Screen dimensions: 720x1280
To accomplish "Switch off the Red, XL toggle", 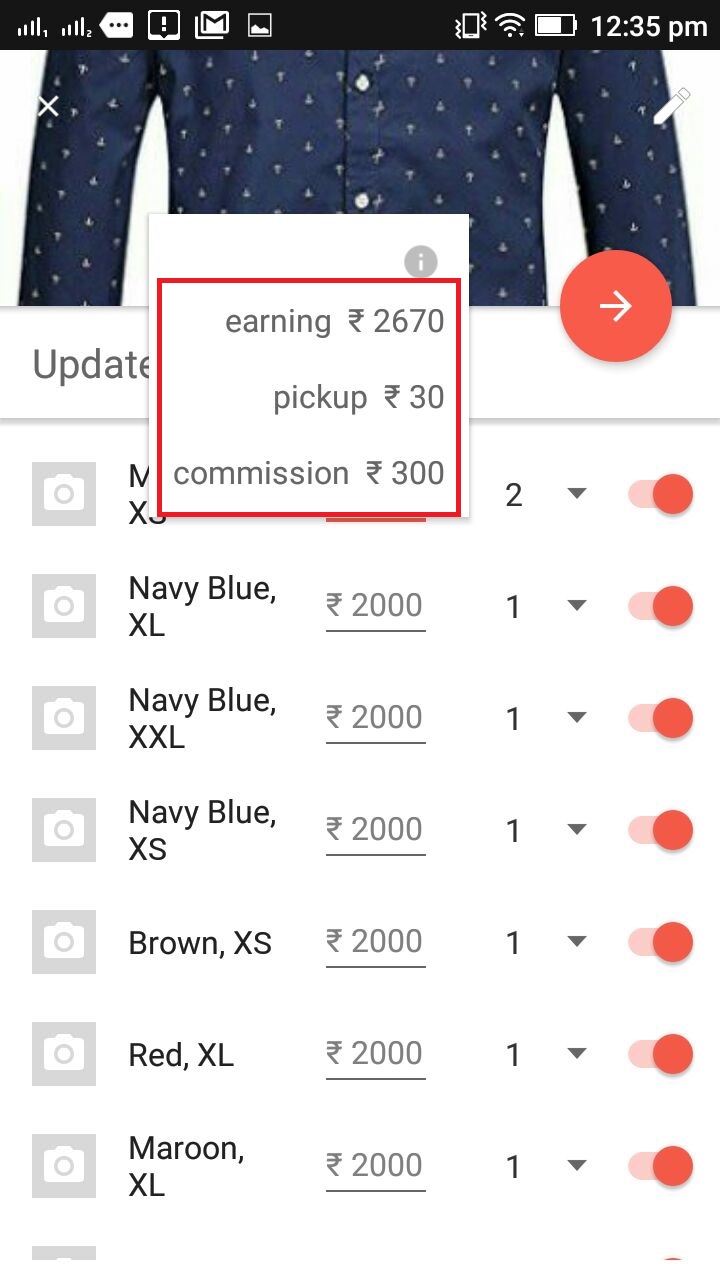I will point(660,1054).
